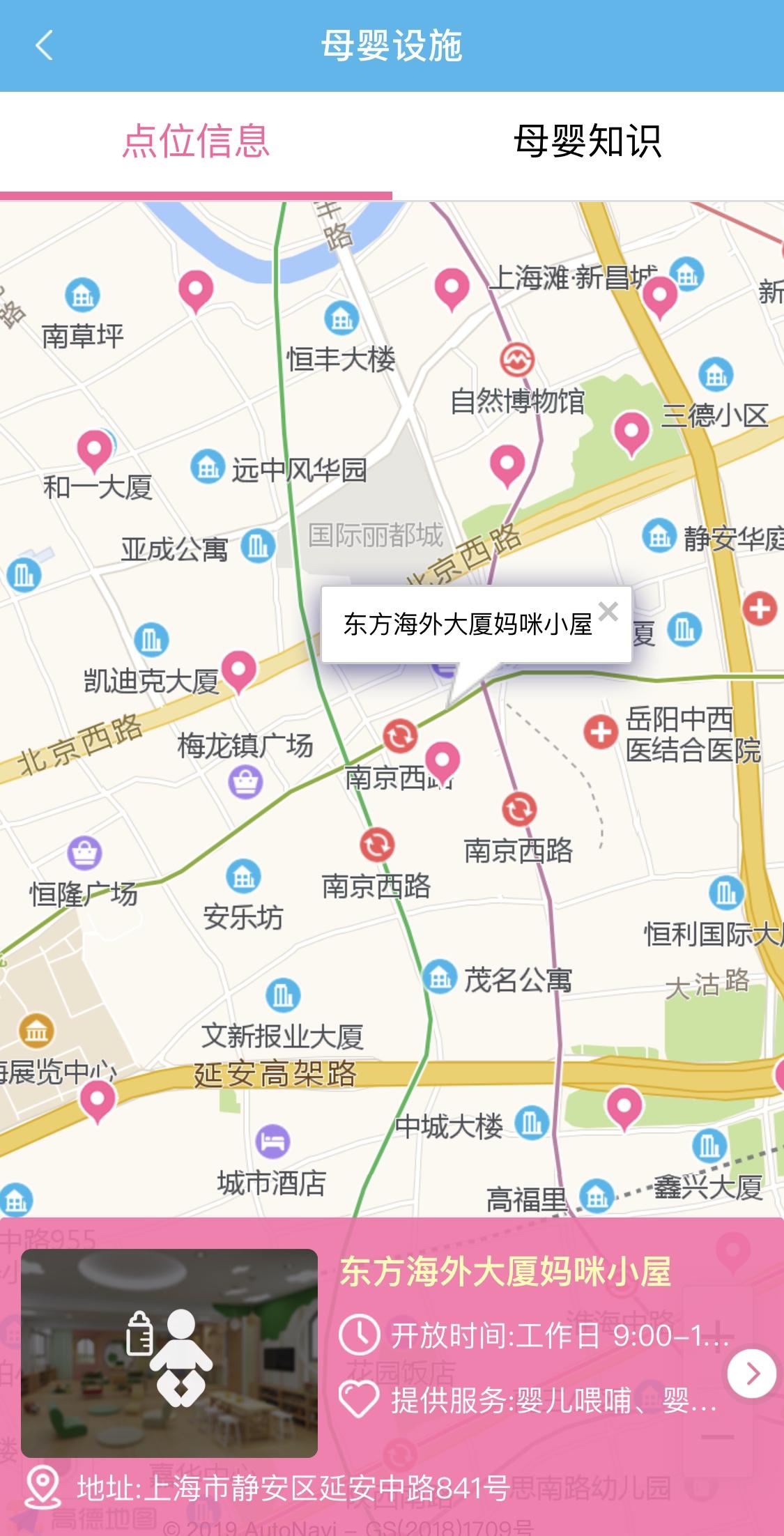The image size is (784, 1536).
Task: Close the 东方海外大厦妈咪小屋 map popup
Action: point(608,611)
